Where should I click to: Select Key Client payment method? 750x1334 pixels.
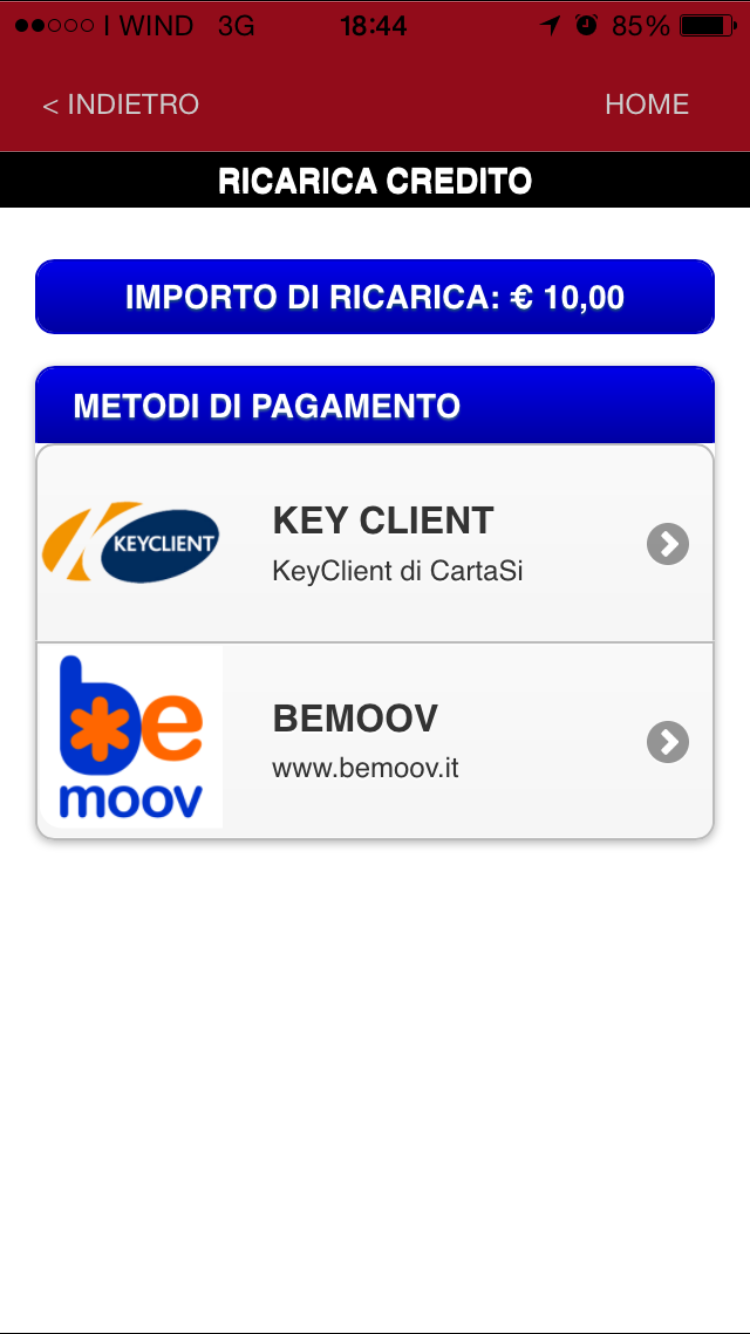(375, 543)
